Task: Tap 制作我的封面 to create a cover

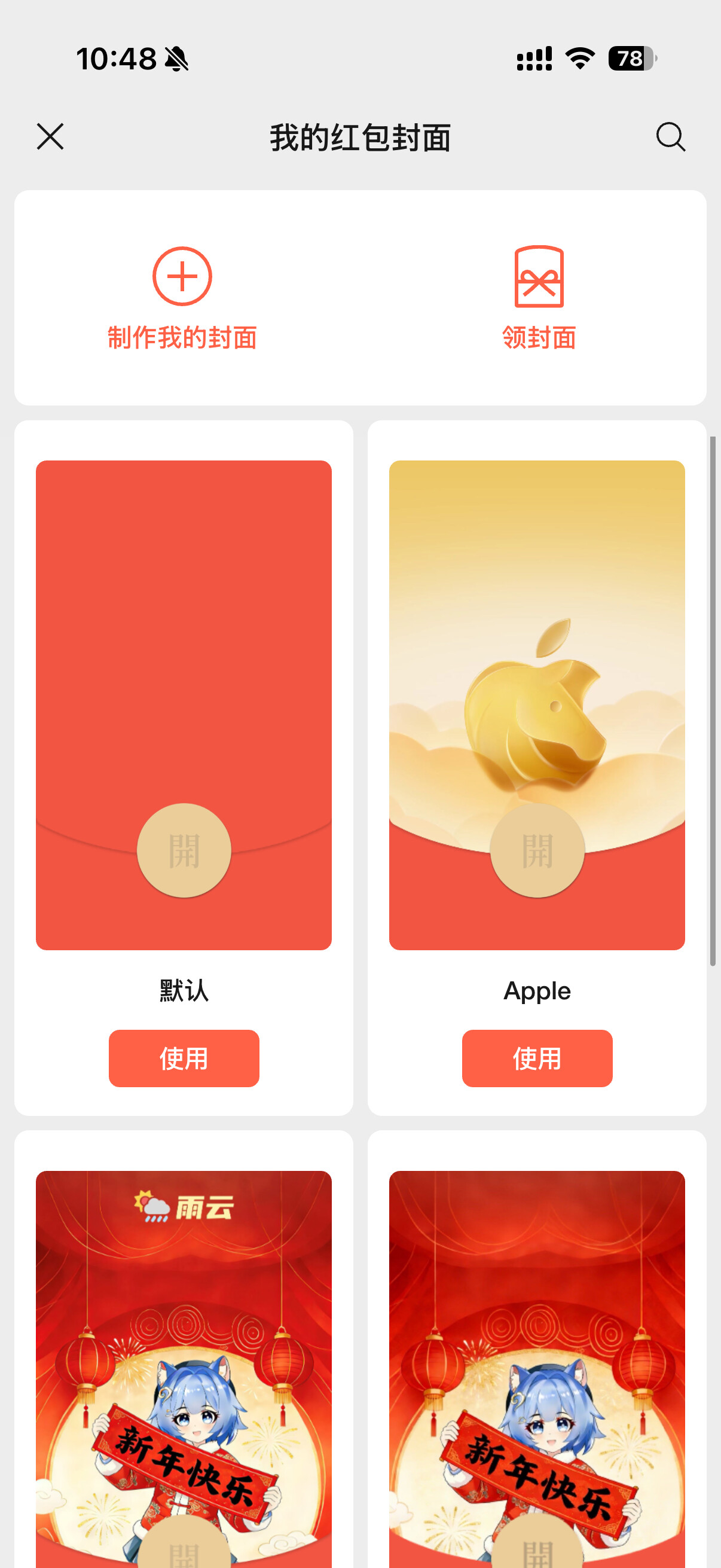Action: click(182, 298)
